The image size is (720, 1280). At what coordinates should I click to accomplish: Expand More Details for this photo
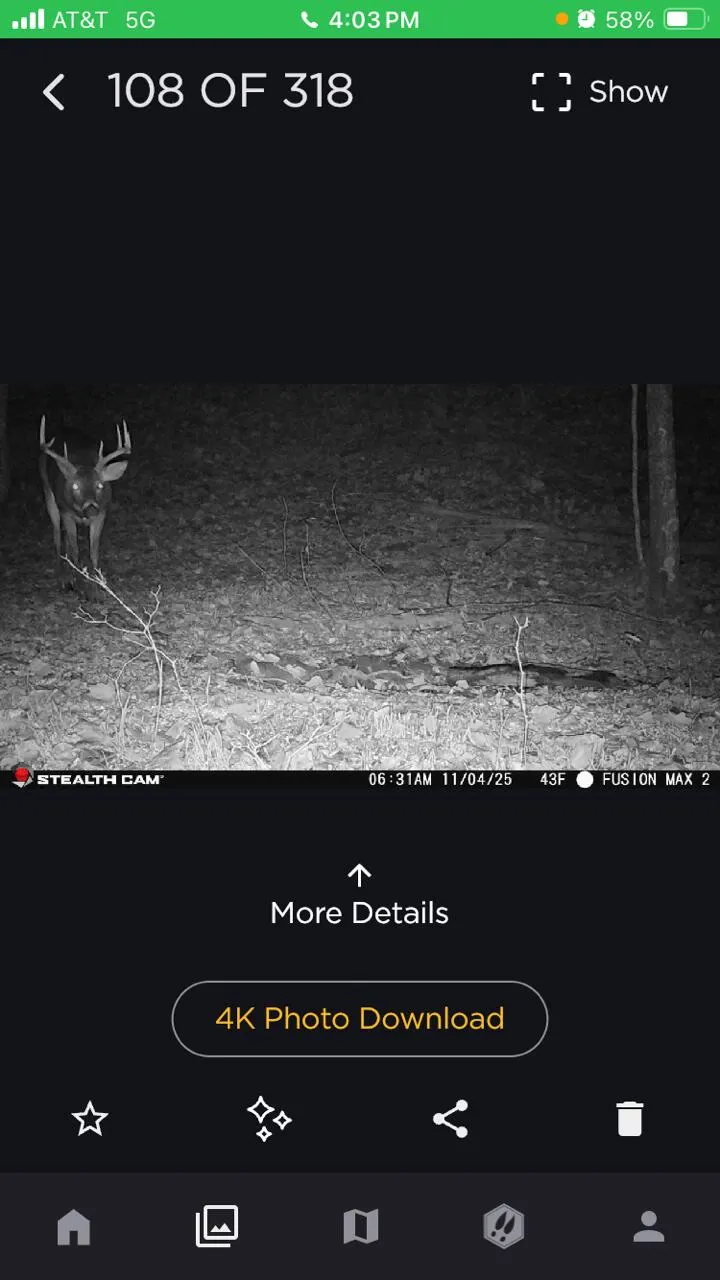point(360,896)
